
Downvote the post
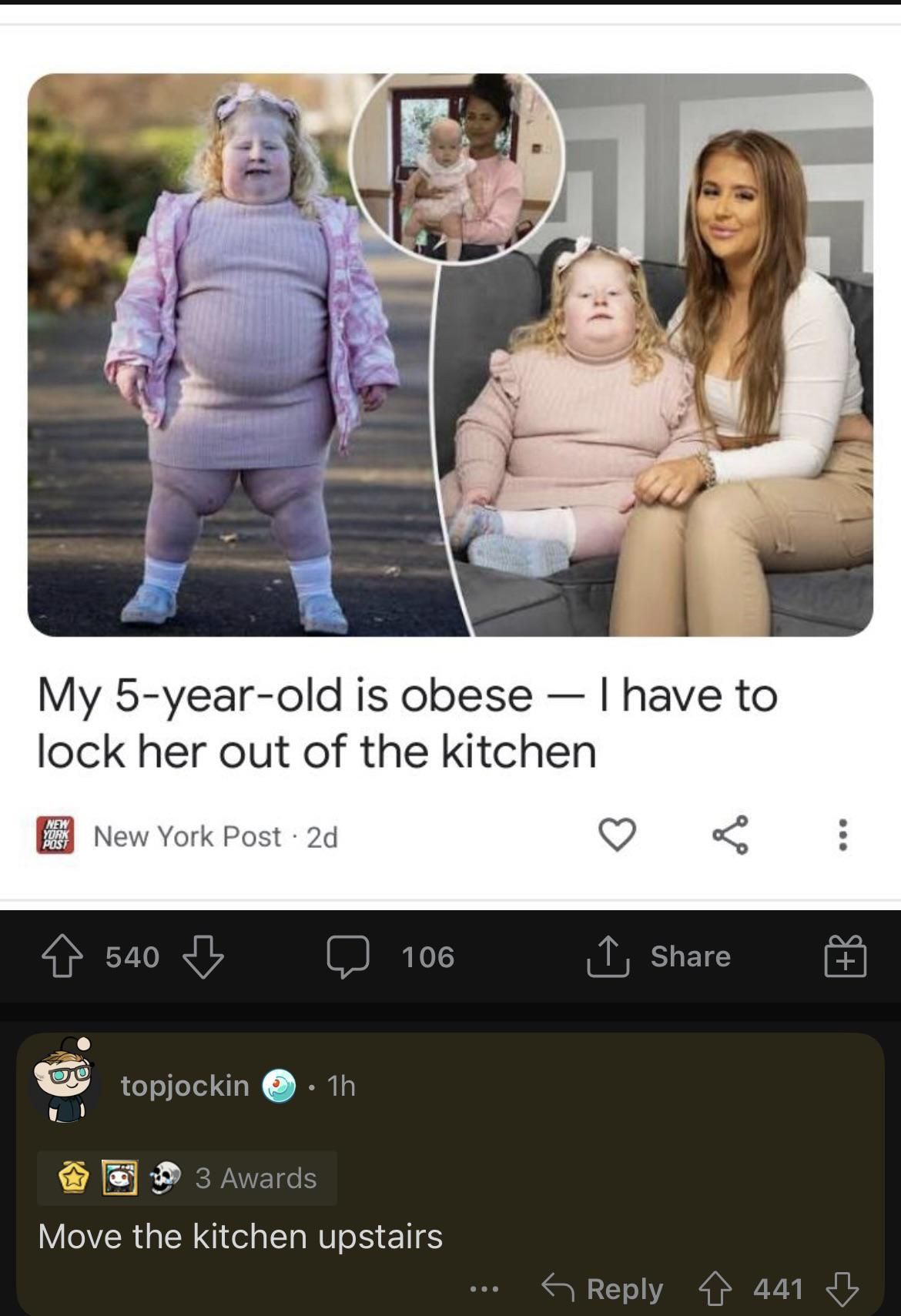click(203, 957)
